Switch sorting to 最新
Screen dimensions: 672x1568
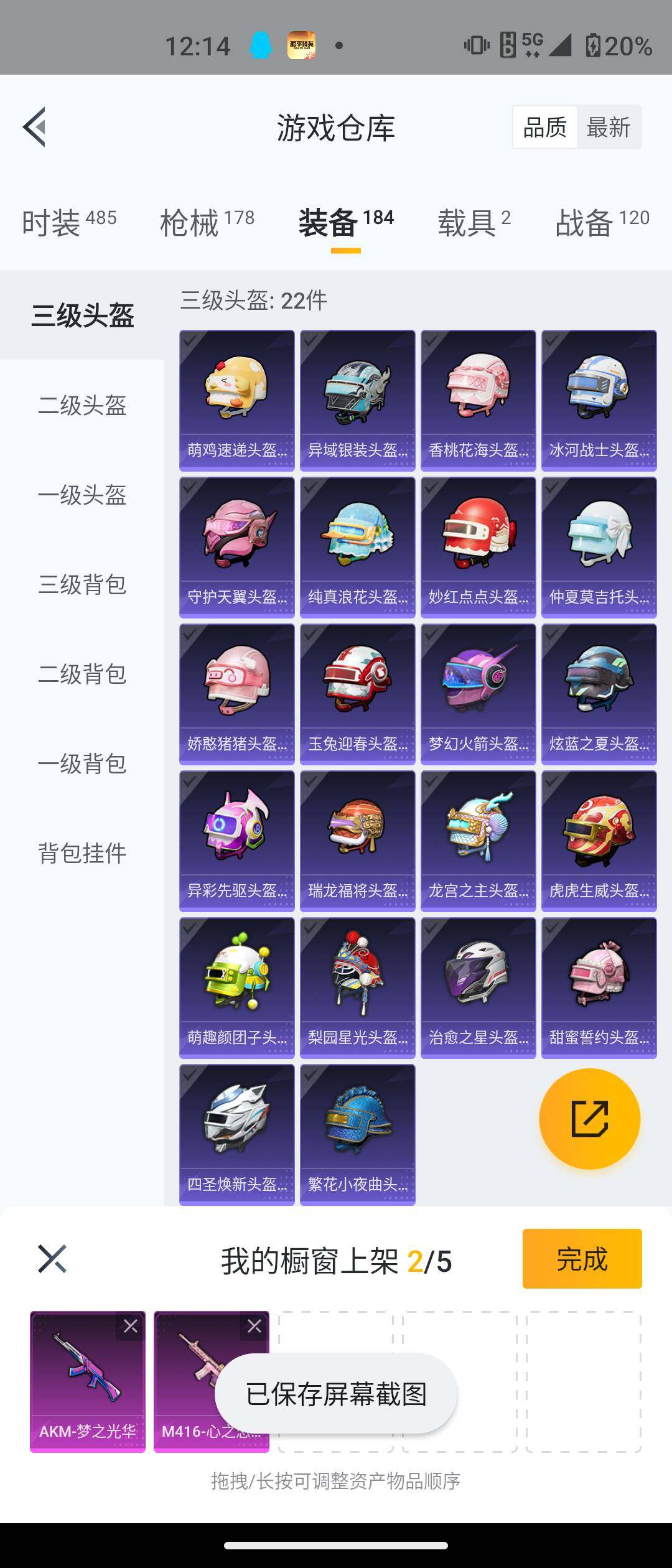pos(609,127)
